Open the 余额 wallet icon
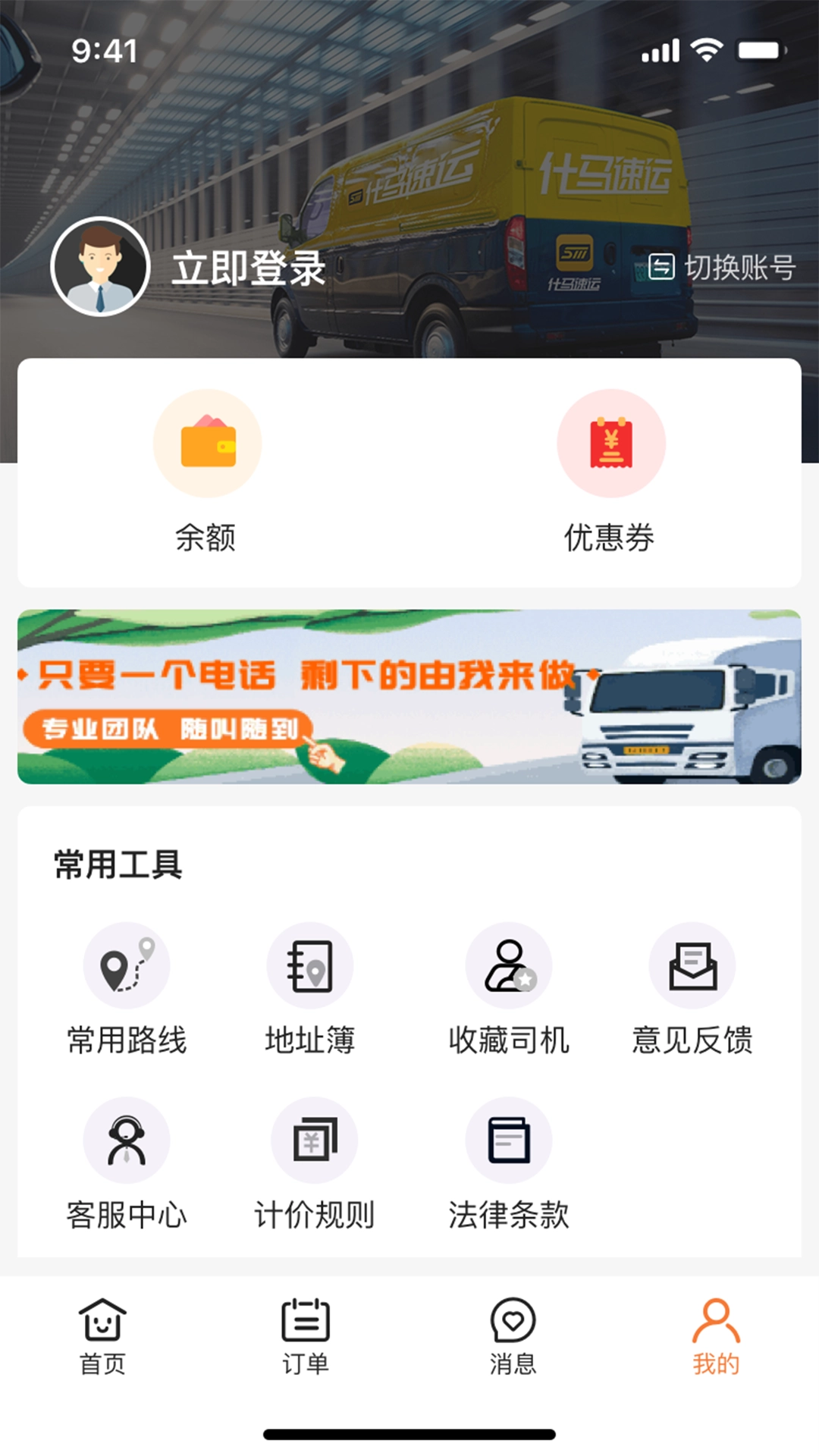 (208, 443)
